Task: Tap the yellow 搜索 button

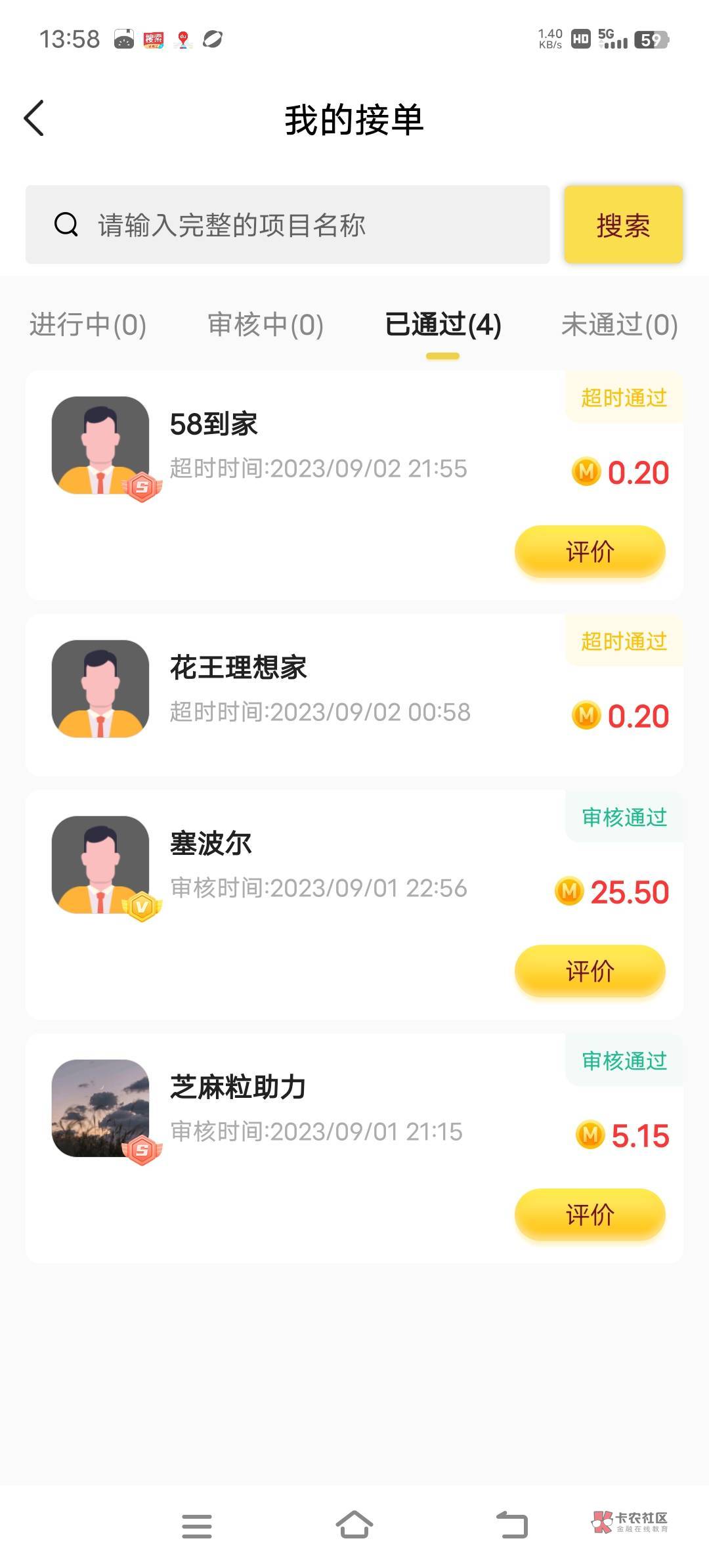Action: click(x=623, y=225)
